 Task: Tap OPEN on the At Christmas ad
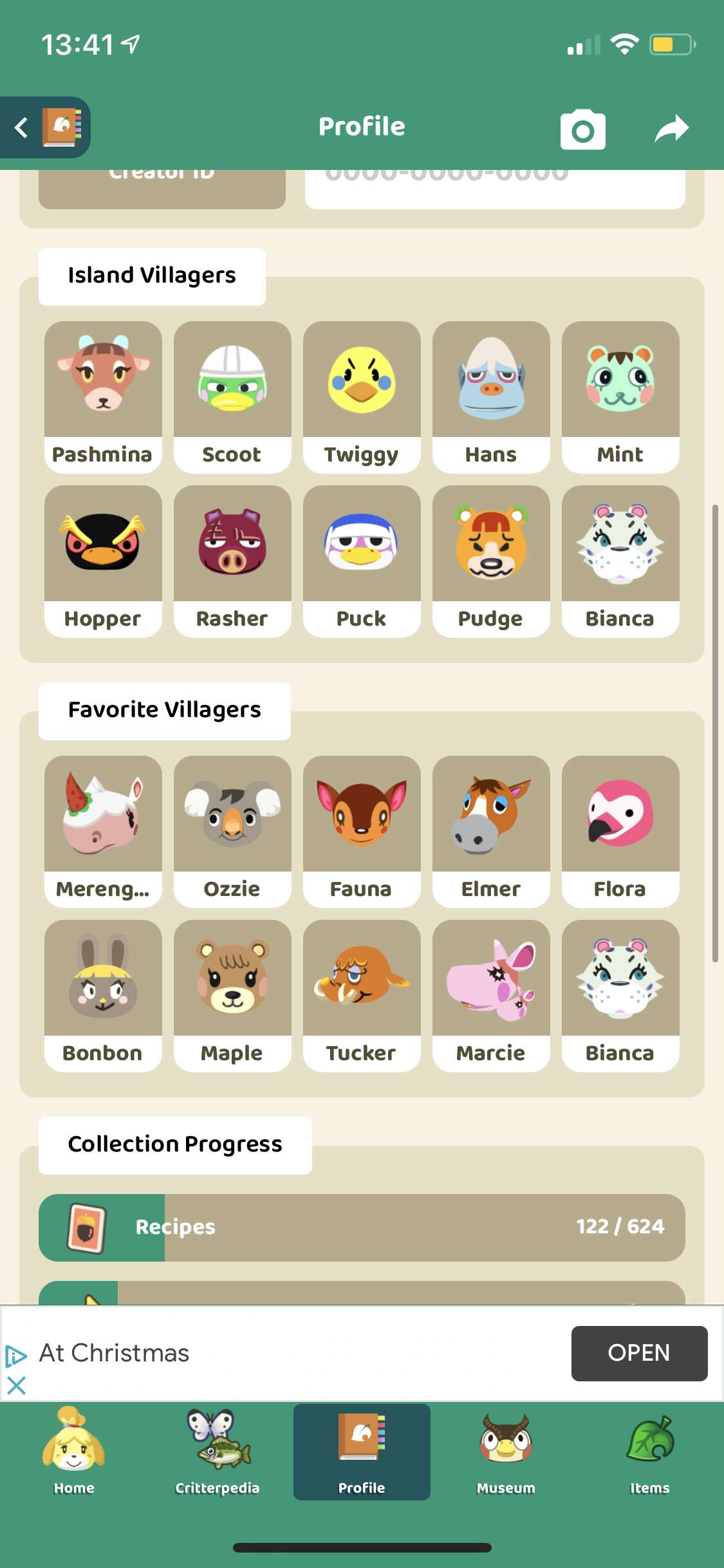pyautogui.click(x=639, y=1353)
